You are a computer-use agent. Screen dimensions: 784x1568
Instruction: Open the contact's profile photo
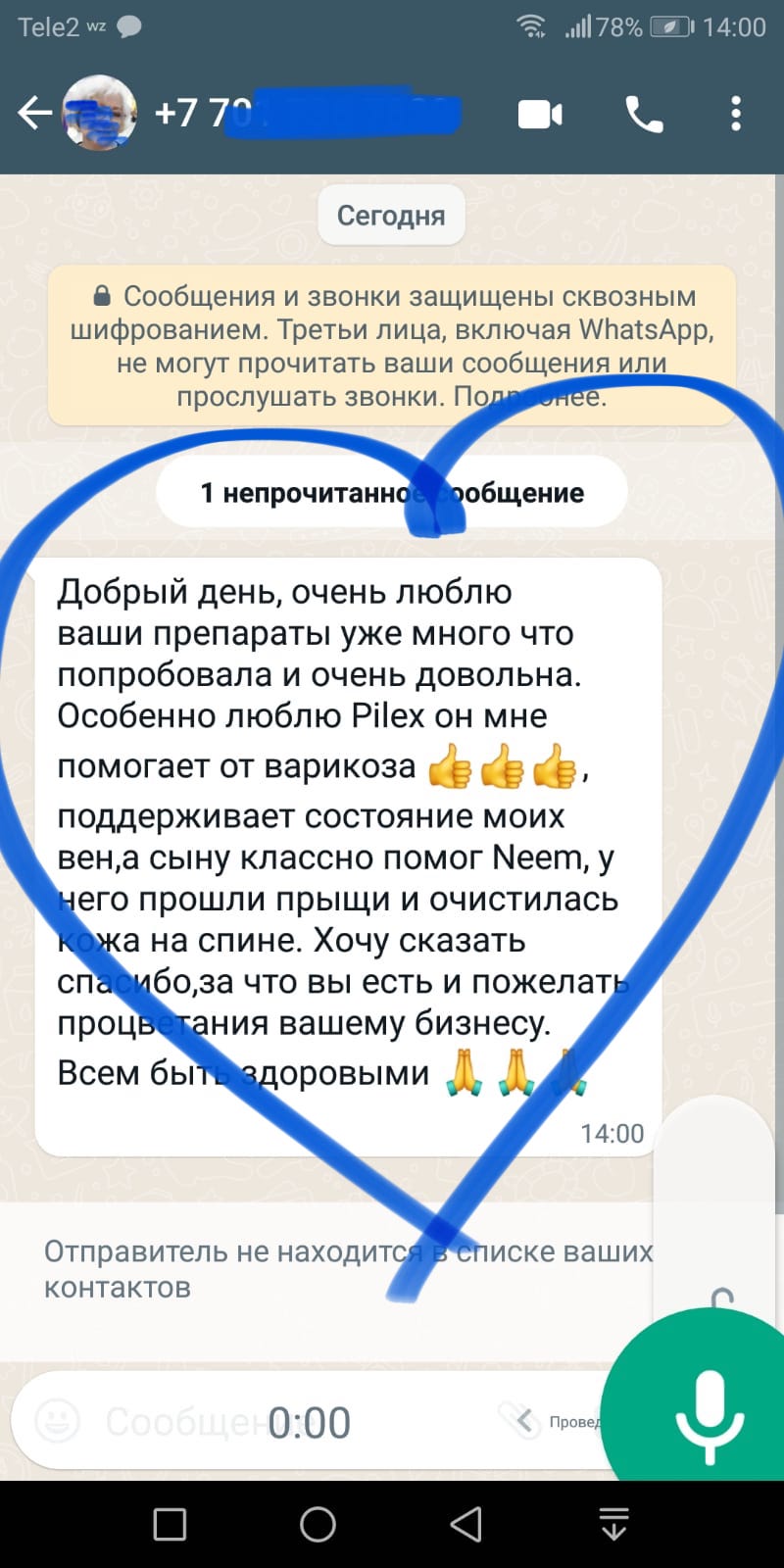[x=99, y=114]
